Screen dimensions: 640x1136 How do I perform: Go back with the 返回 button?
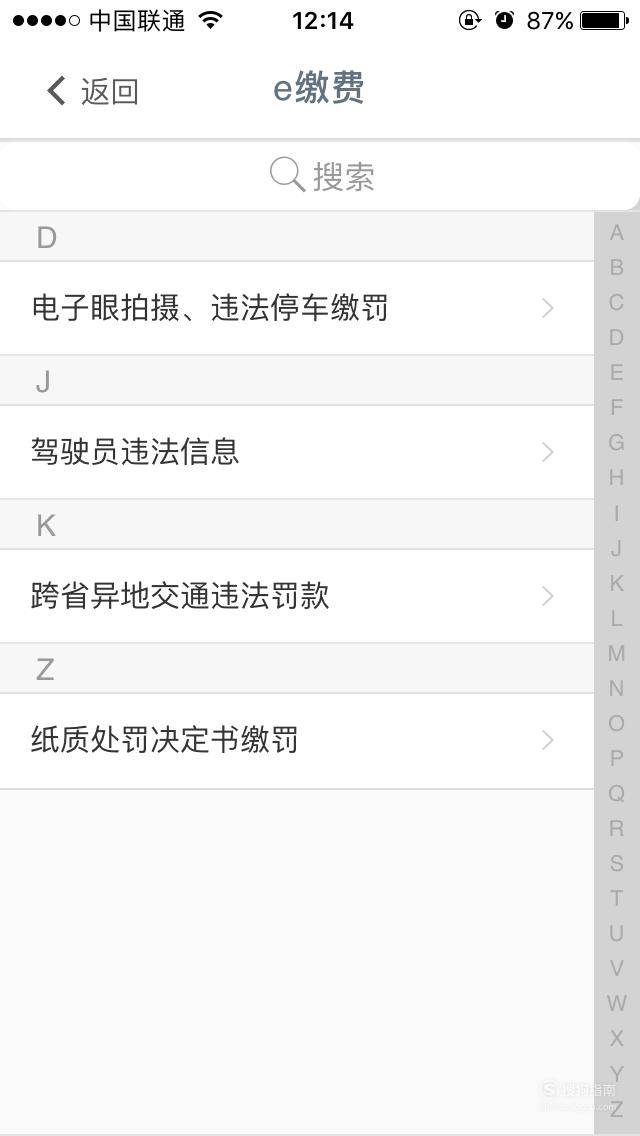pos(92,91)
